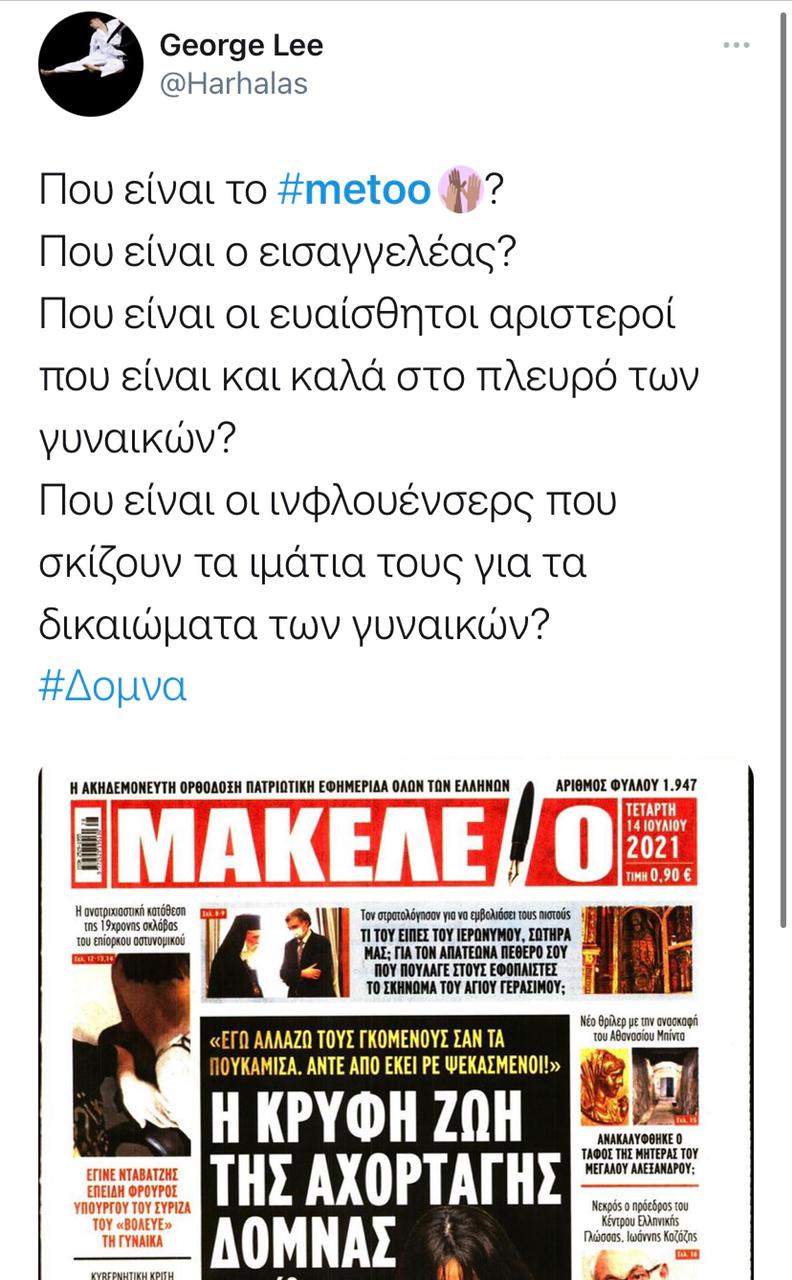The image size is (792, 1280).
Task: Open the #Δομνα hashtag link
Action: click(x=112, y=689)
